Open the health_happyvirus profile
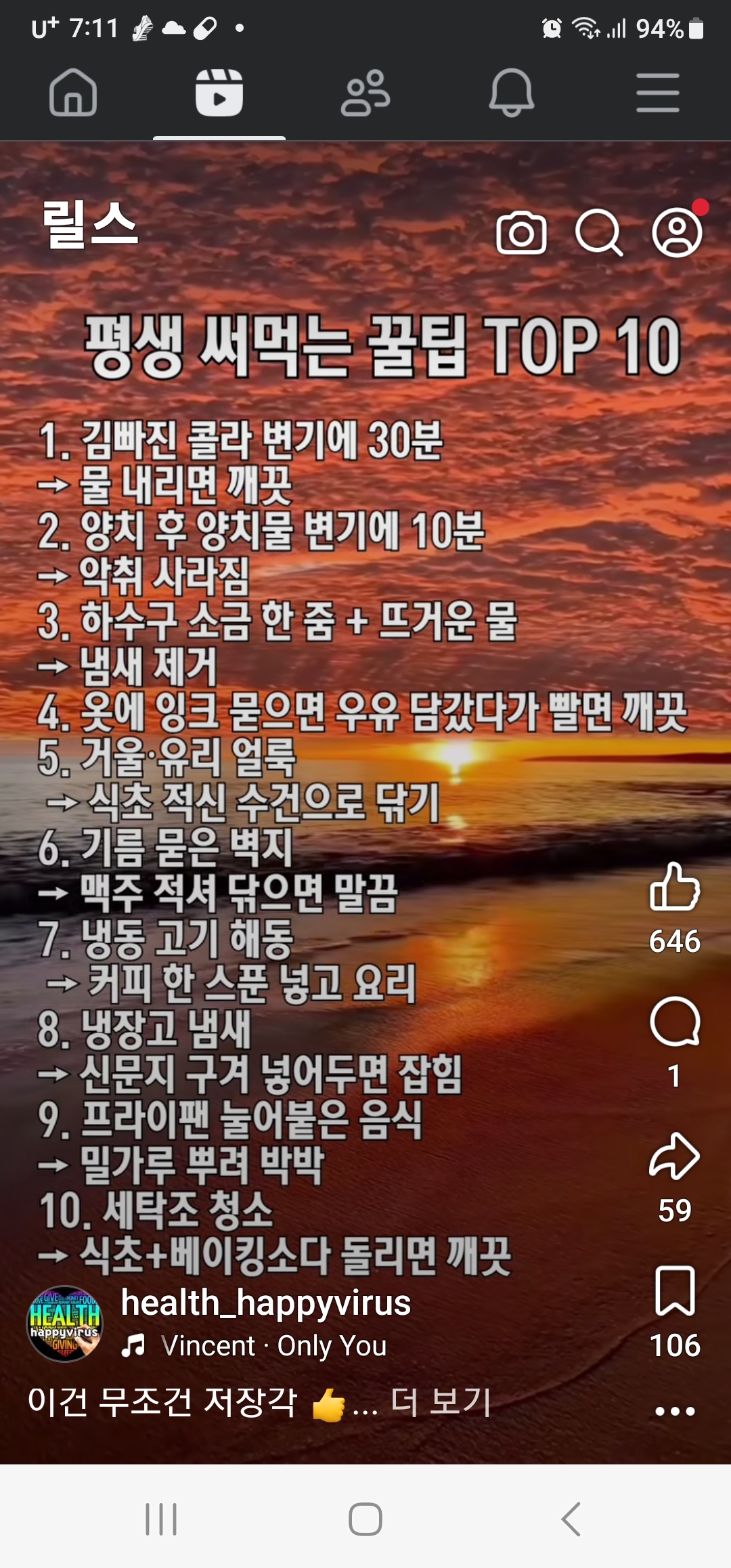This screenshot has height=1568, width=731. tap(265, 1303)
